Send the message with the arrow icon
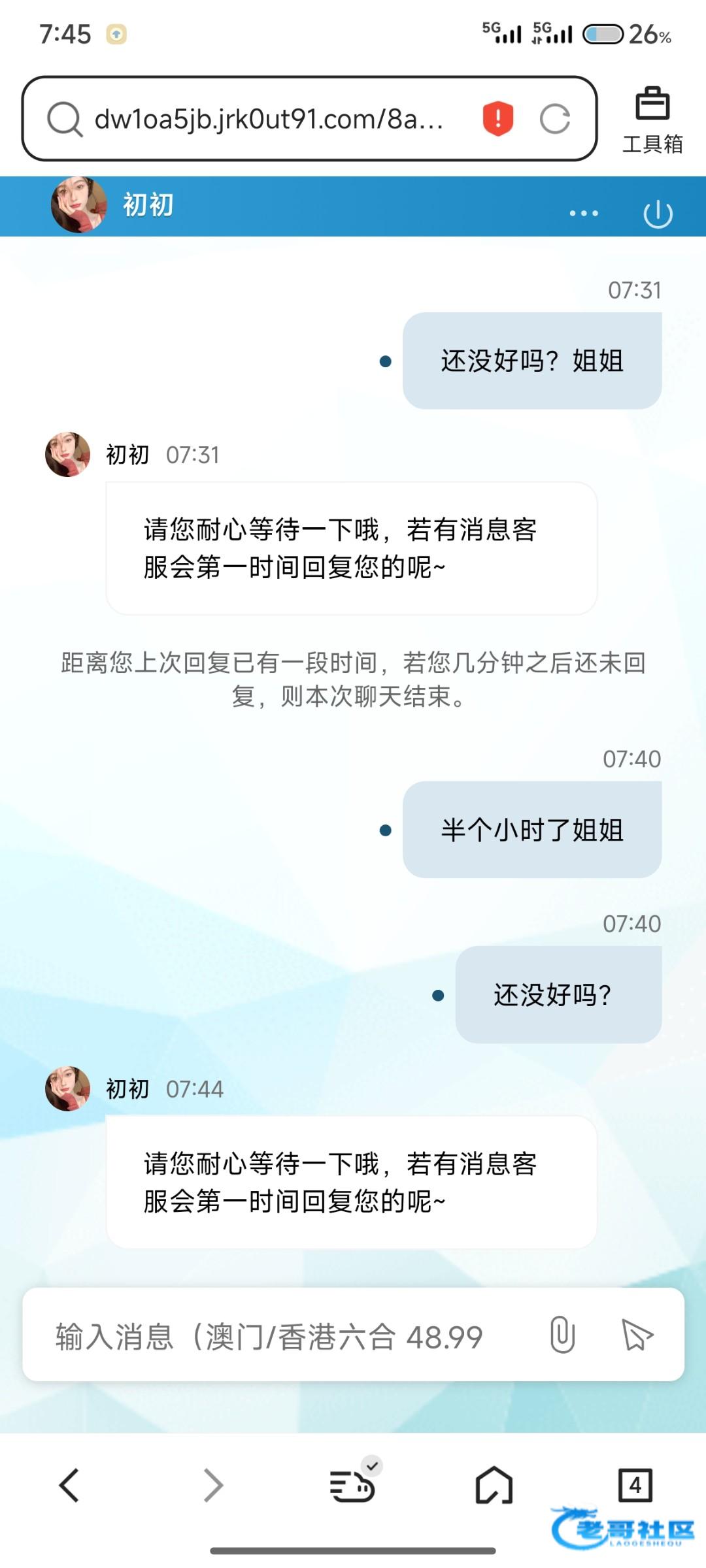Viewport: 706px width, 1568px height. [x=636, y=1335]
